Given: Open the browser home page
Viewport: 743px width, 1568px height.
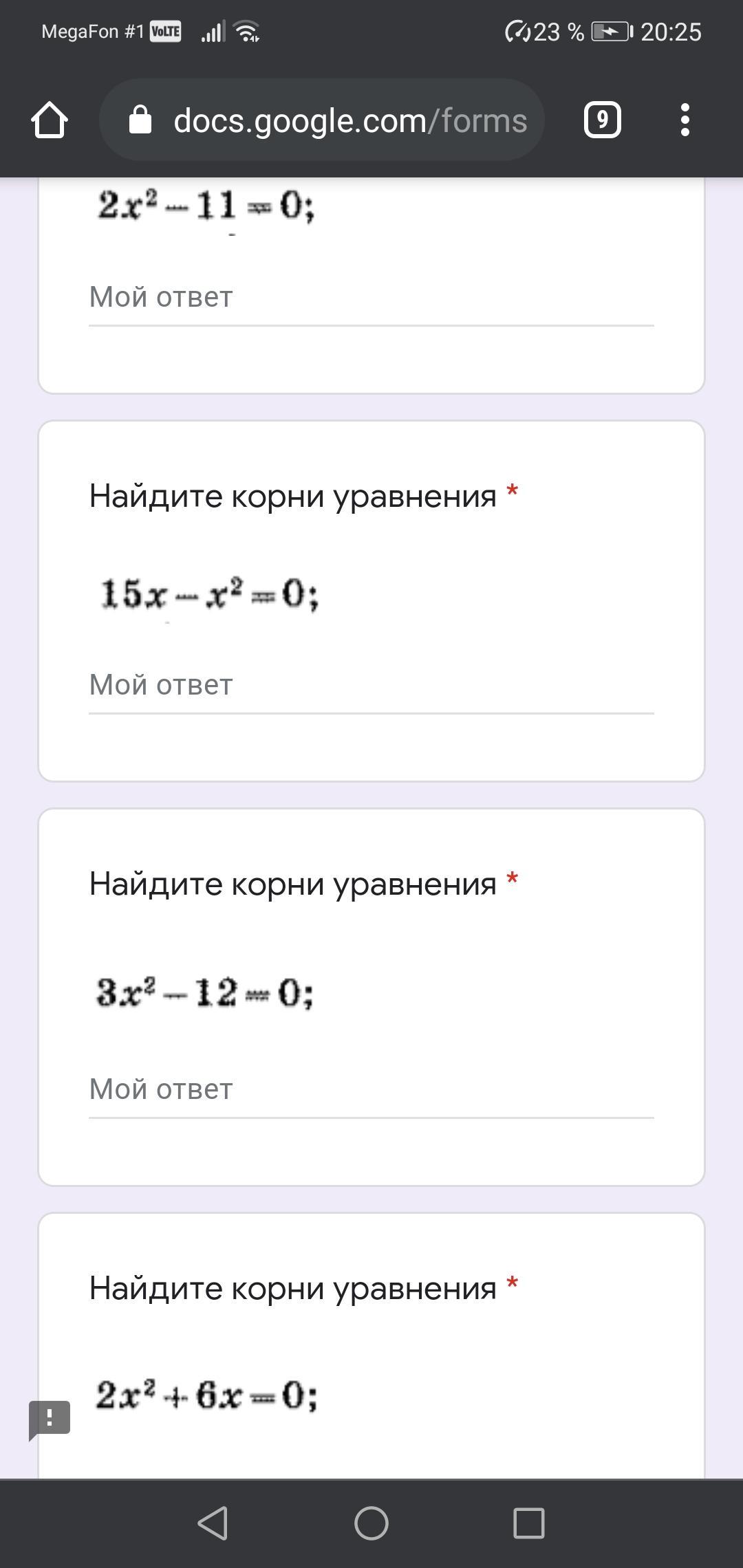Looking at the screenshot, I should coord(50,120).
